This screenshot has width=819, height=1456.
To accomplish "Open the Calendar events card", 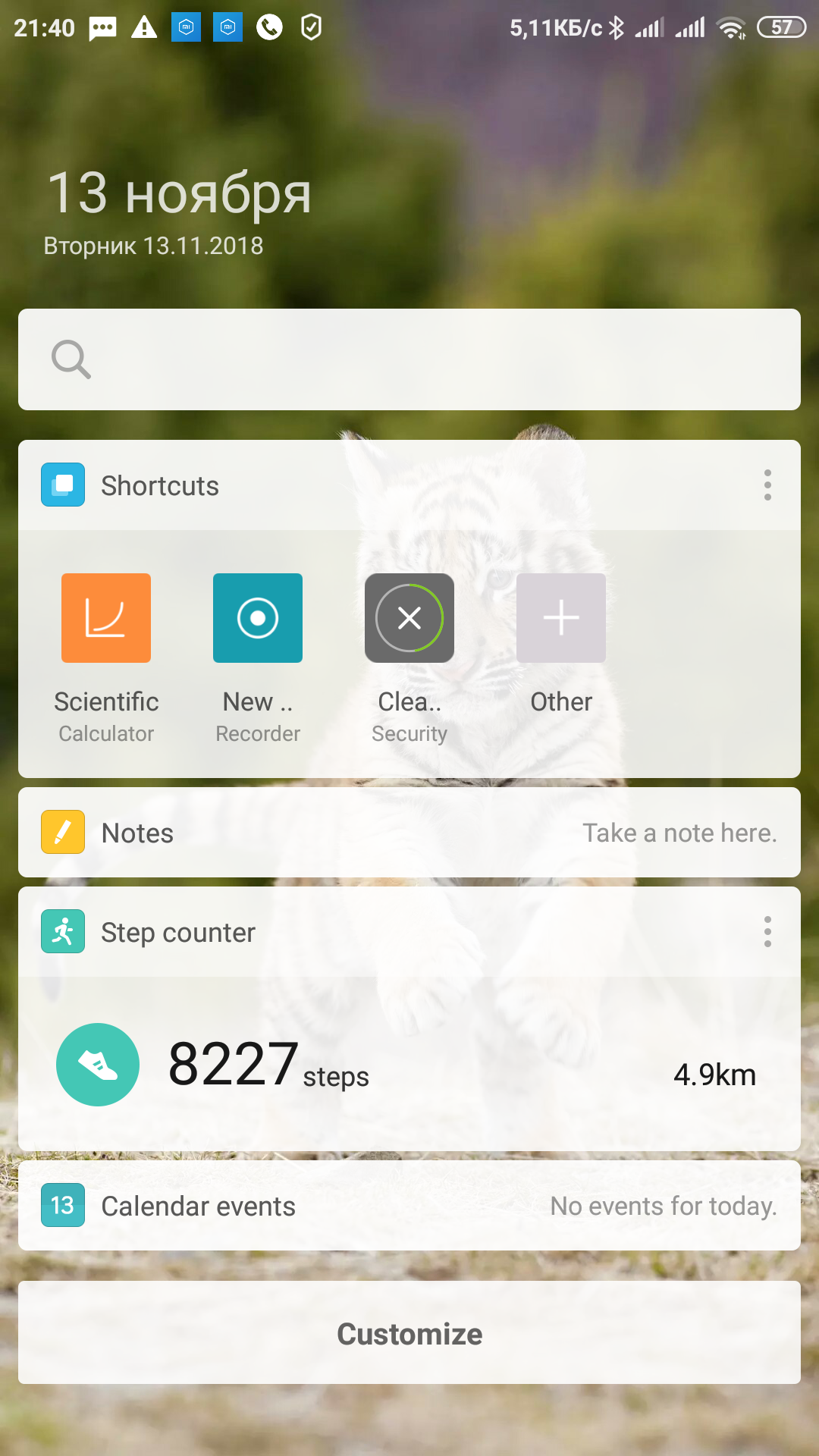I will point(409,1206).
